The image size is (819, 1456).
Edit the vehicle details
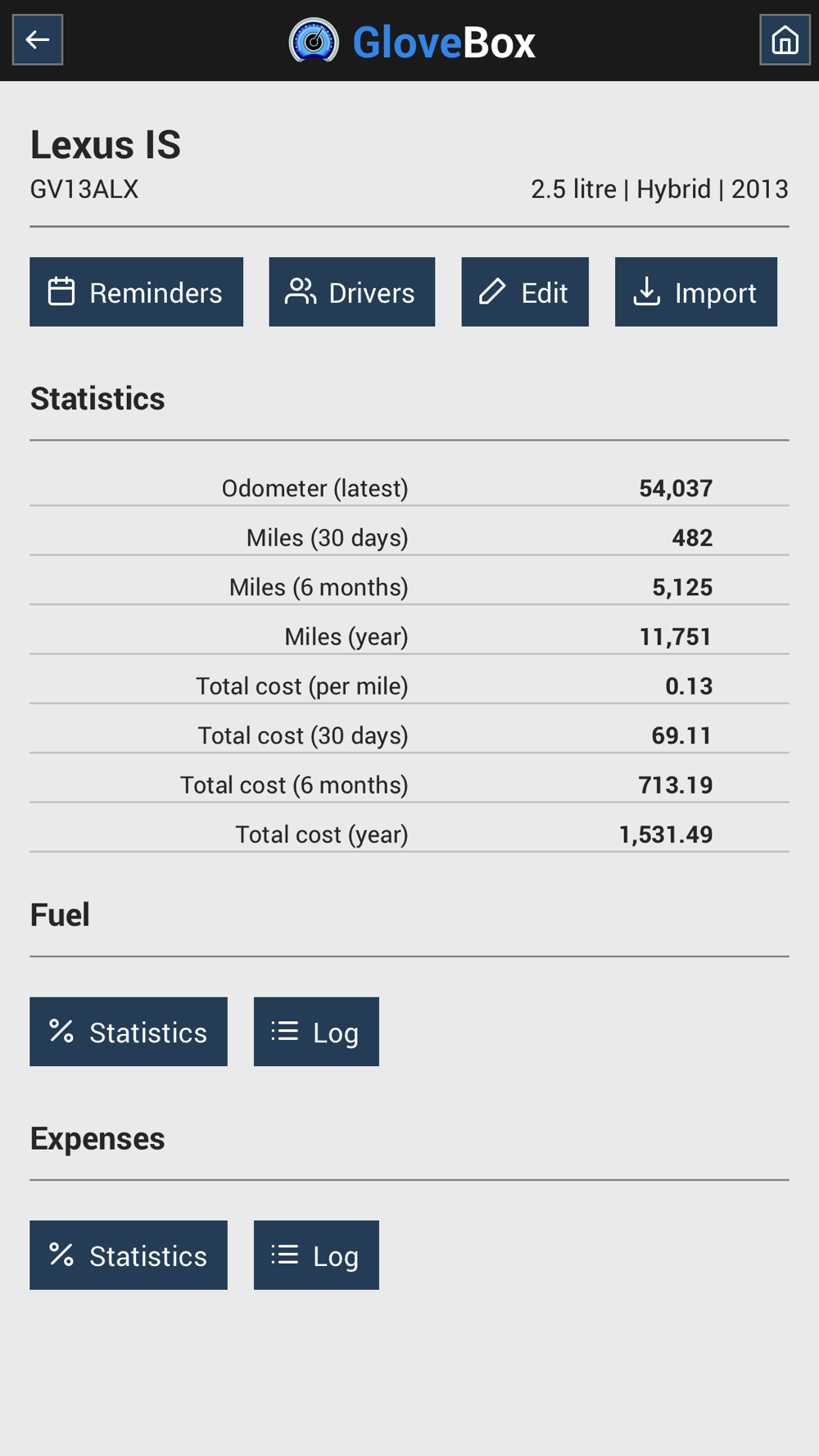[x=525, y=292]
